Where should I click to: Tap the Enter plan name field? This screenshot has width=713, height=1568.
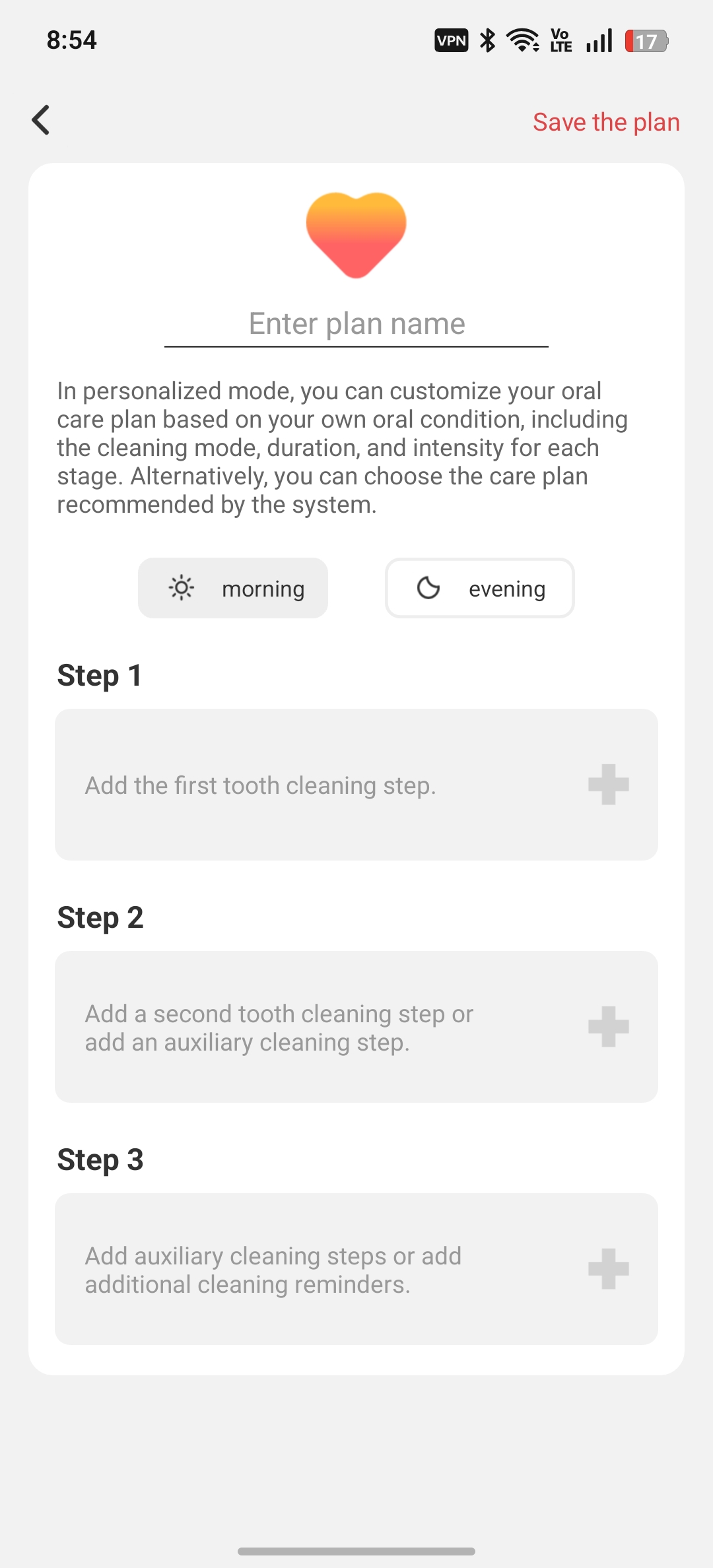[x=356, y=324]
